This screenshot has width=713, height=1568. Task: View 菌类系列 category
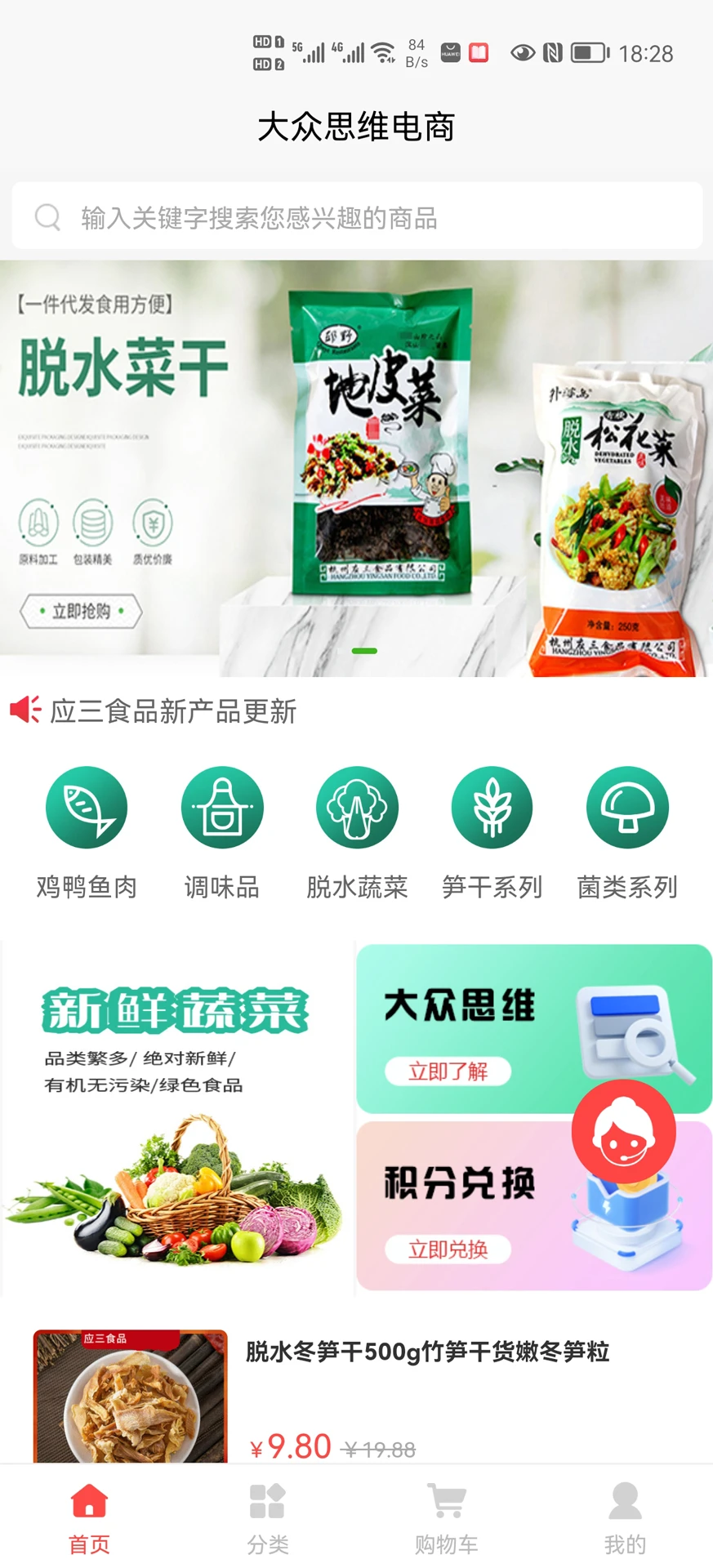pyautogui.click(x=627, y=831)
